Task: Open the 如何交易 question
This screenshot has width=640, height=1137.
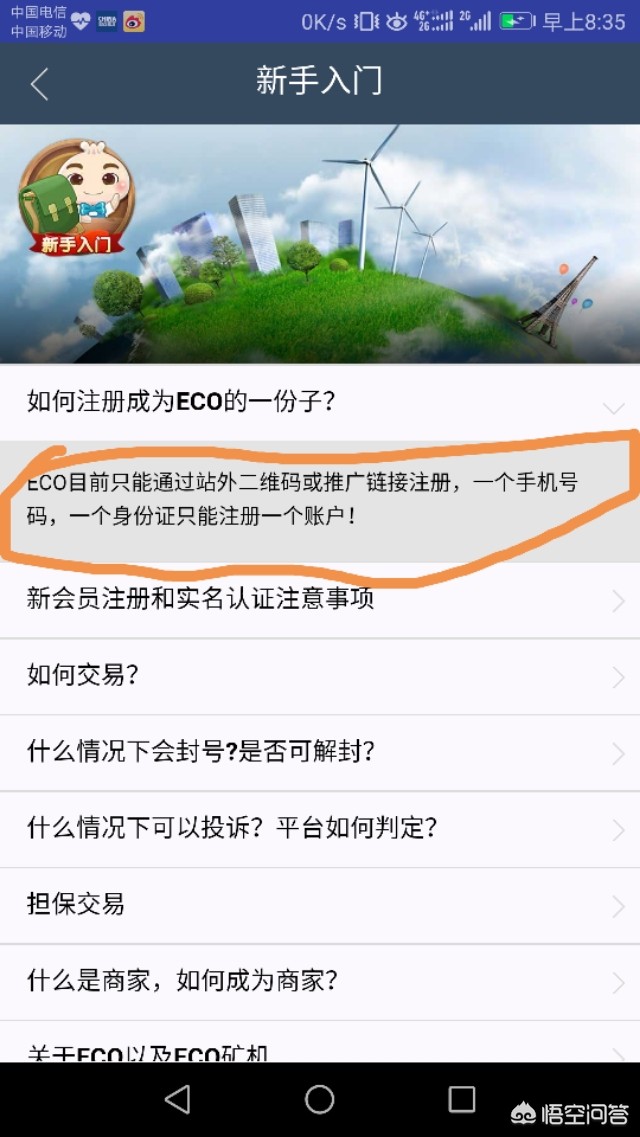Action: pos(320,676)
